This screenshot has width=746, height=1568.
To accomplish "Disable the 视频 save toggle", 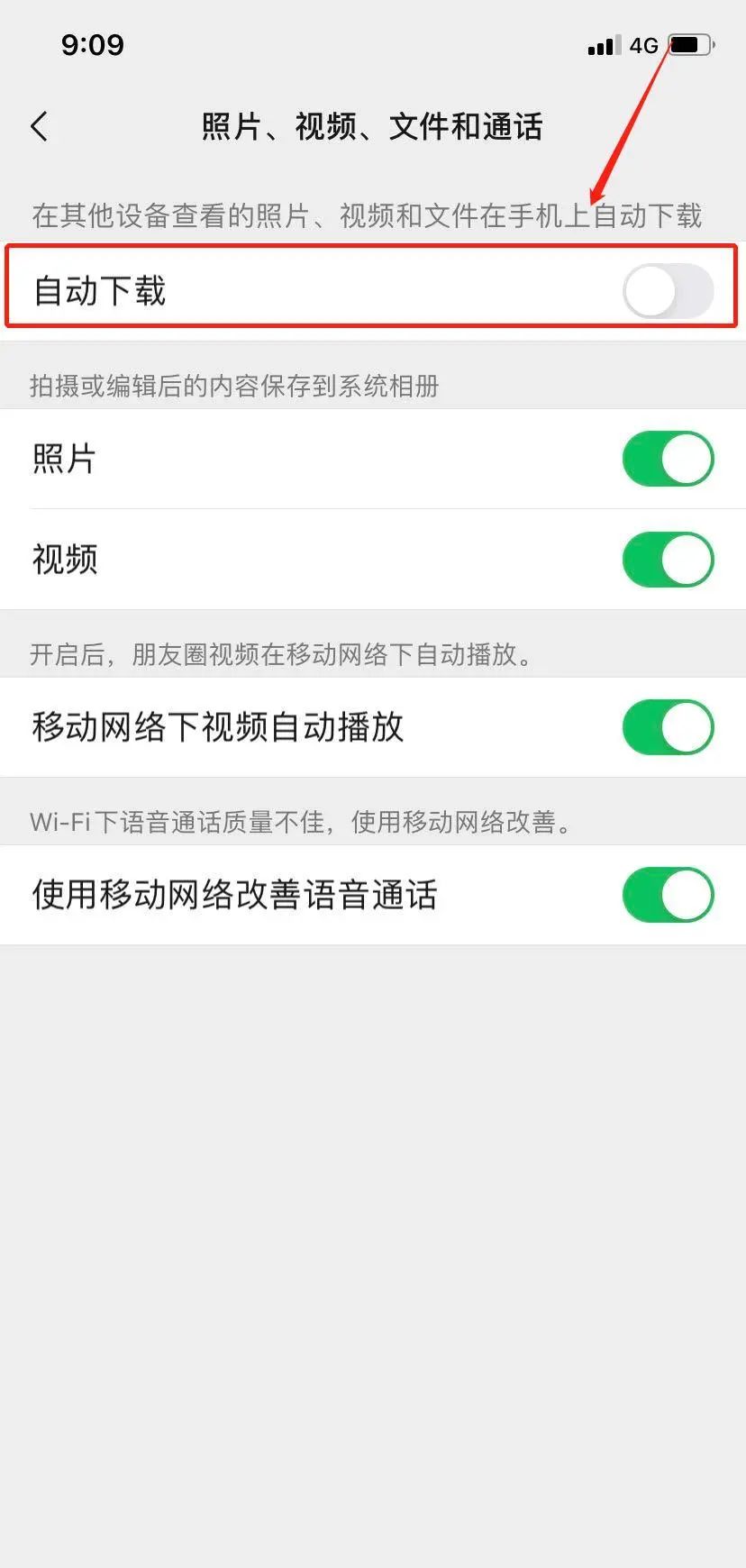I will 668,559.
